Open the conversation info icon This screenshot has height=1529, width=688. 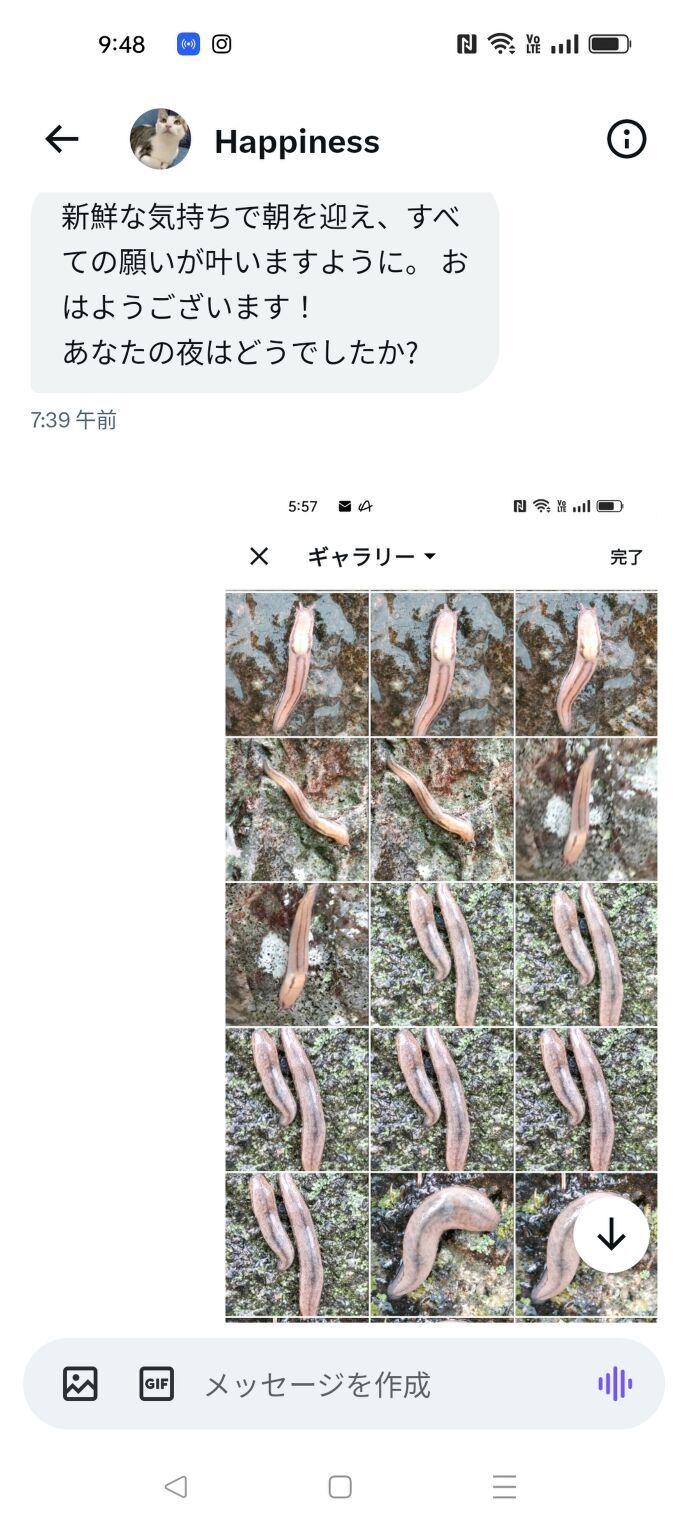627,140
